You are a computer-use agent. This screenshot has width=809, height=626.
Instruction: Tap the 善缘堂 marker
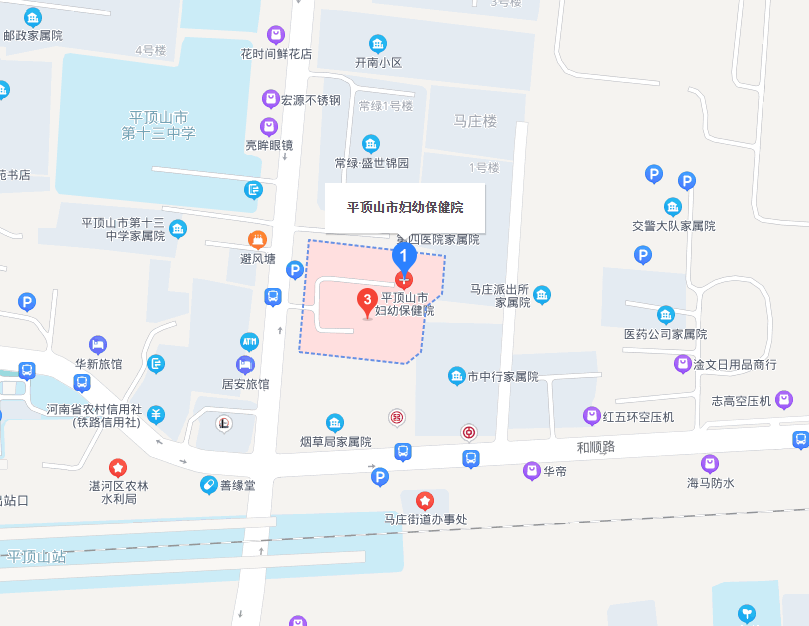[209, 485]
